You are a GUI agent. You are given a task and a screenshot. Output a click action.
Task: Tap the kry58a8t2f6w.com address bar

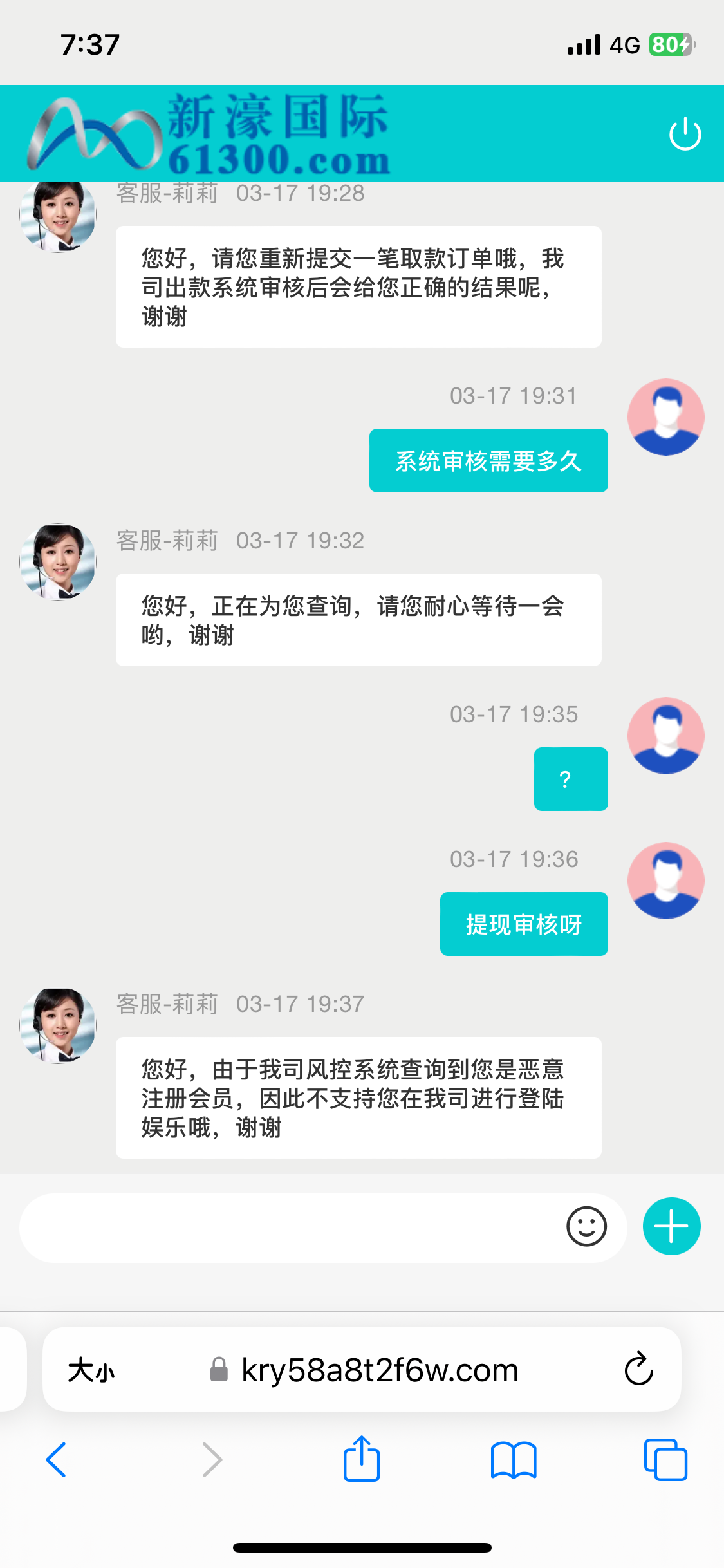pos(380,1370)
